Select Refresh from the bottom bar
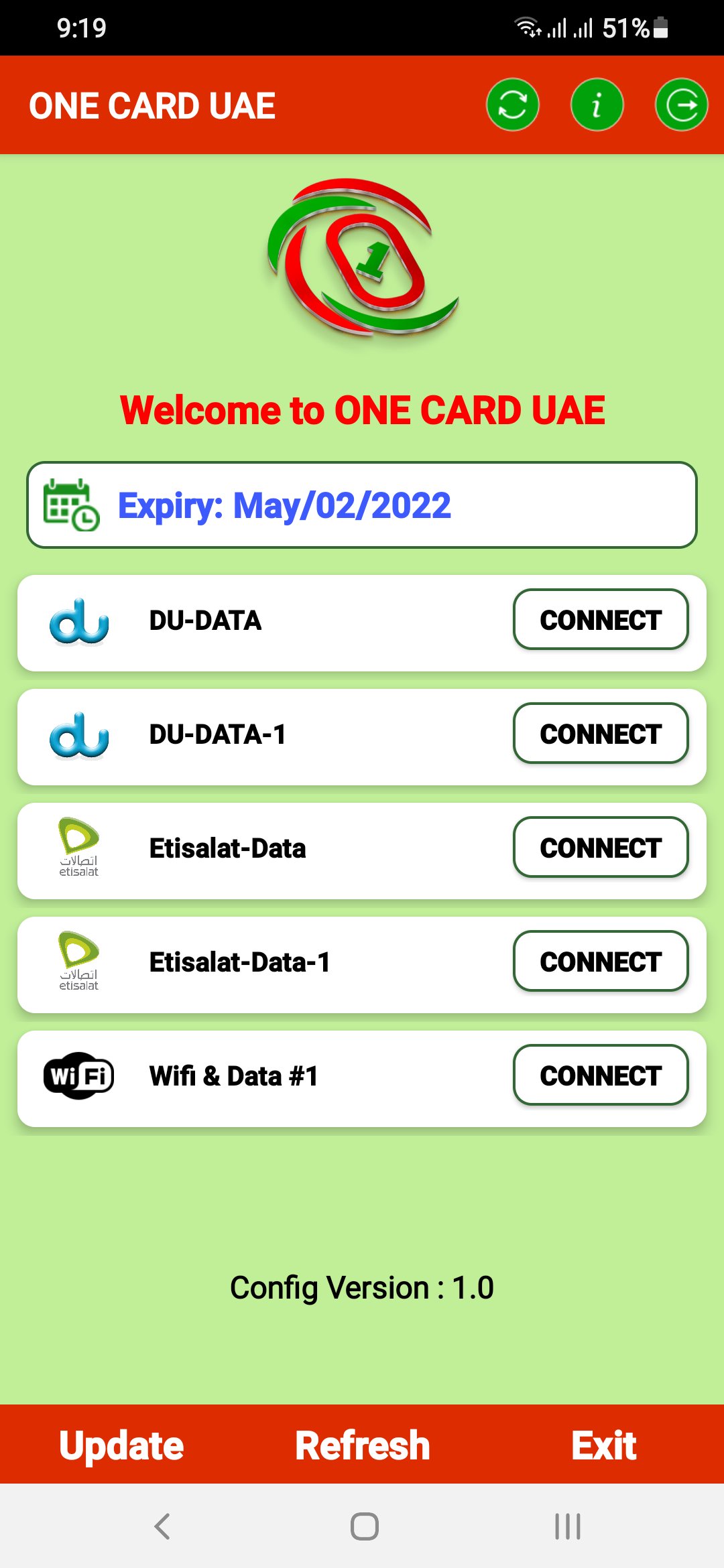724x1568 pixels. tap(362, 1445)
